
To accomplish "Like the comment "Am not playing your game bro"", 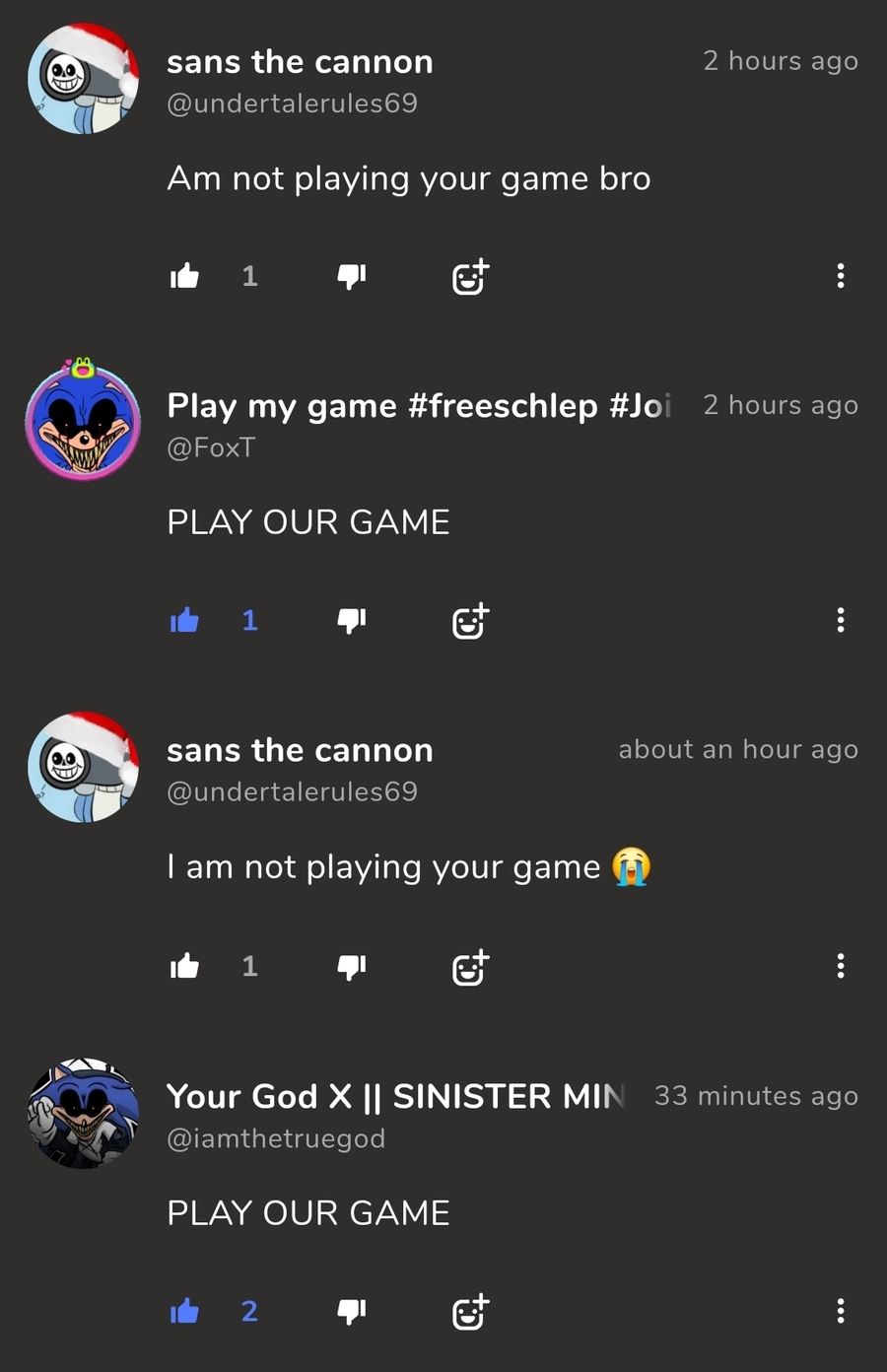I will tap(184, 276).
